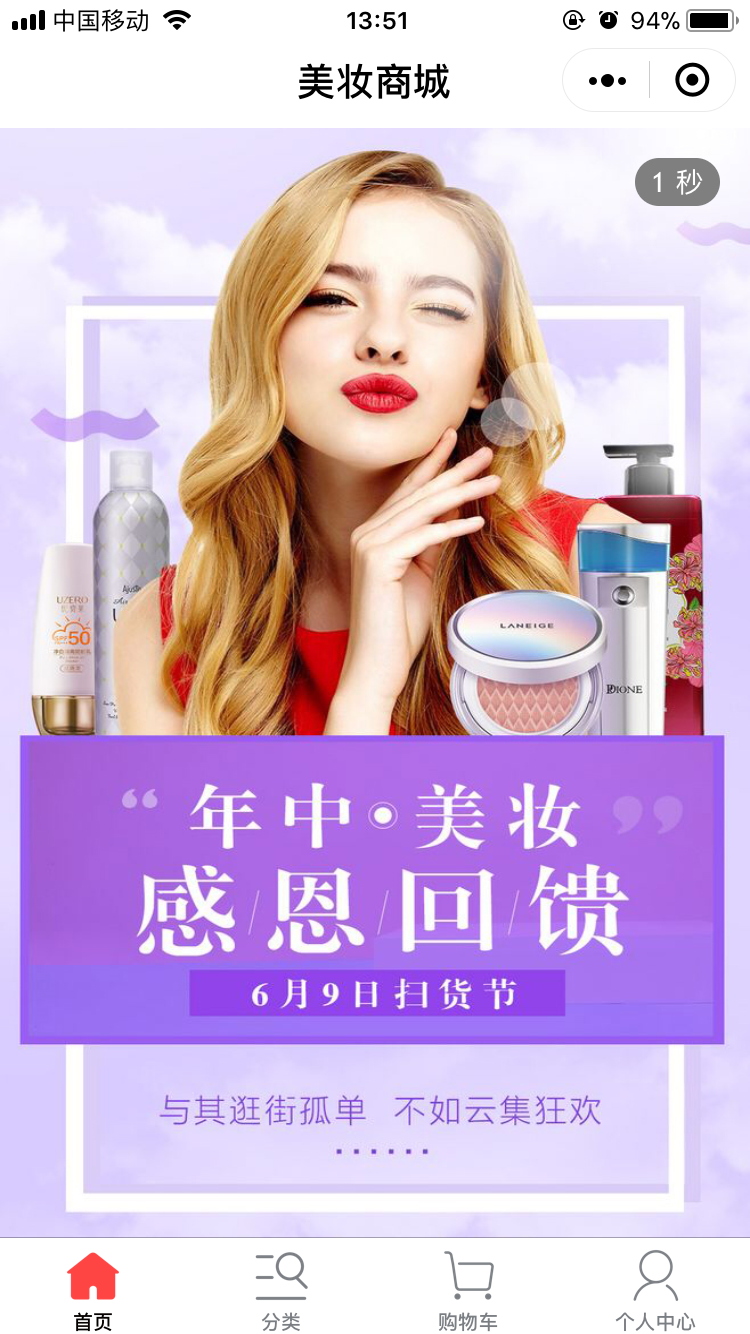Close the mini program with the circle button
Image resolution: width=750 pixels, height=1334 pixels.
pyautogui.click(x=692, y=81)
